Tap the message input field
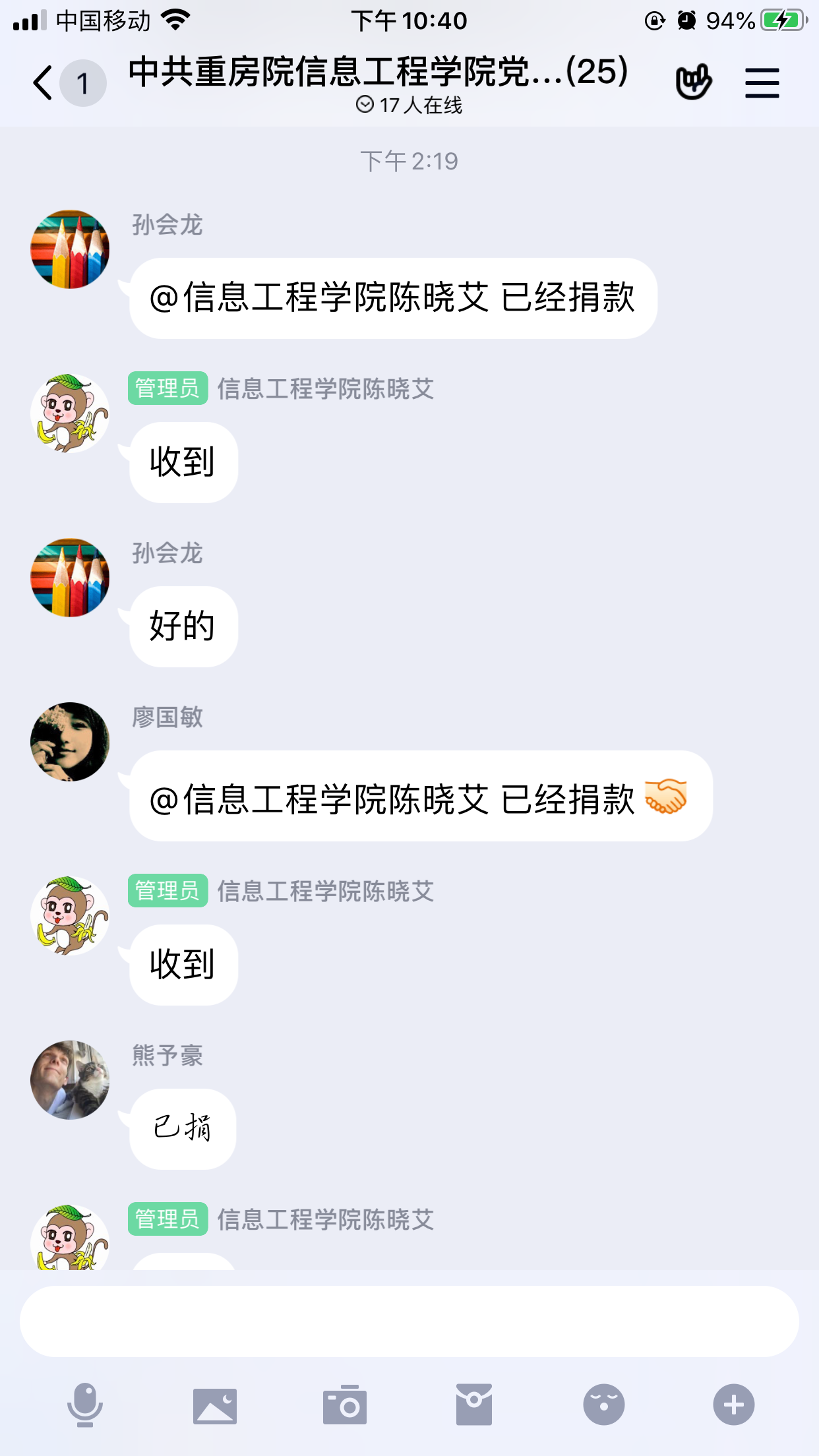 [409, 1321]
